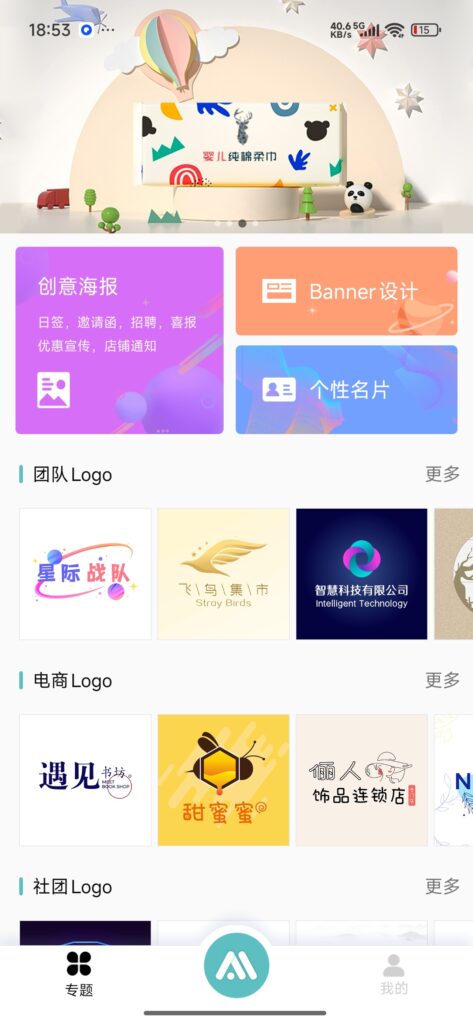Open the 个性名片 card
Image resolution: width=473 pixels, height=1024 pixels.
[x=346, y=390]
